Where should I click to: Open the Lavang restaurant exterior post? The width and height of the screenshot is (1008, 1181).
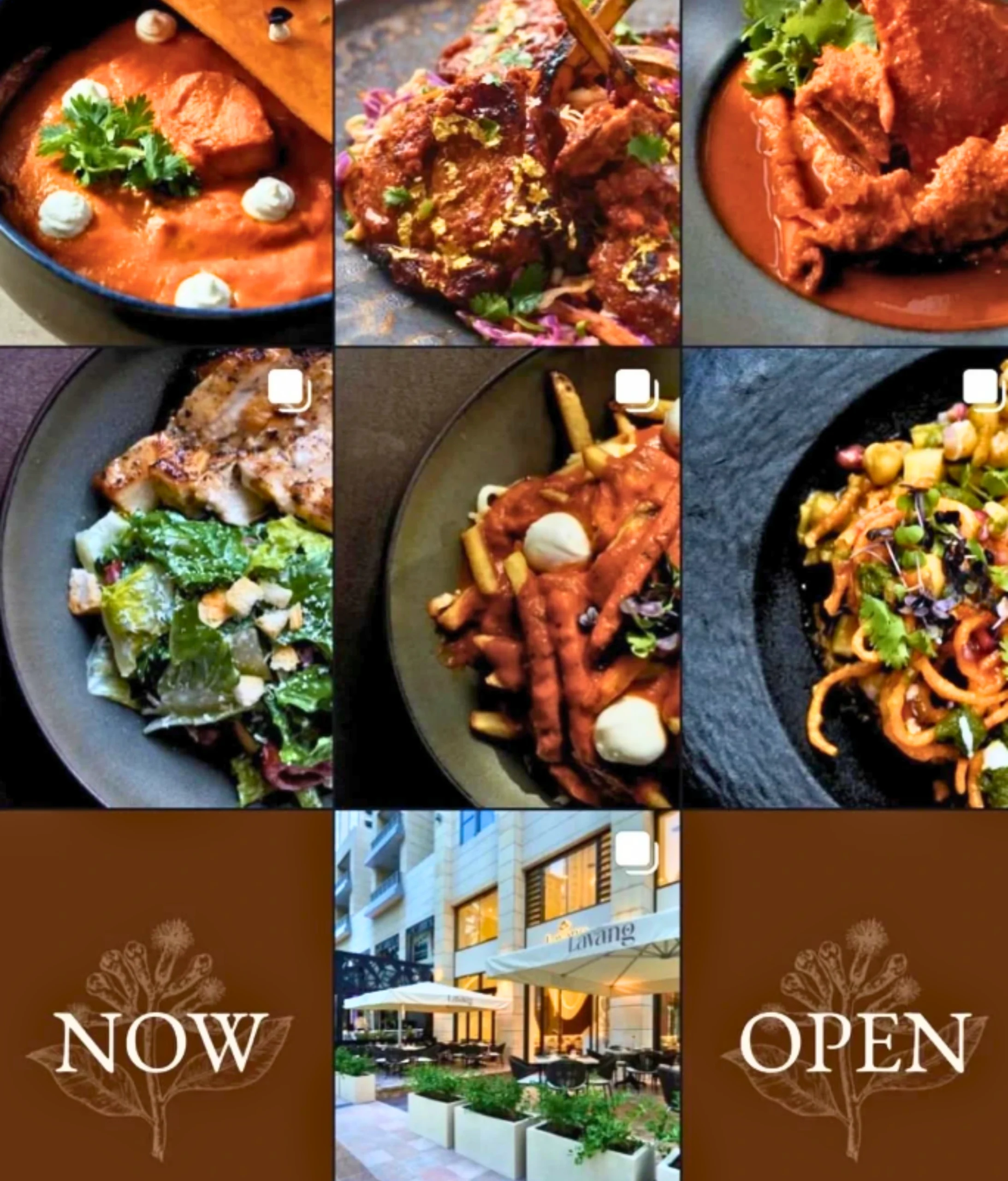pos(507,995)
